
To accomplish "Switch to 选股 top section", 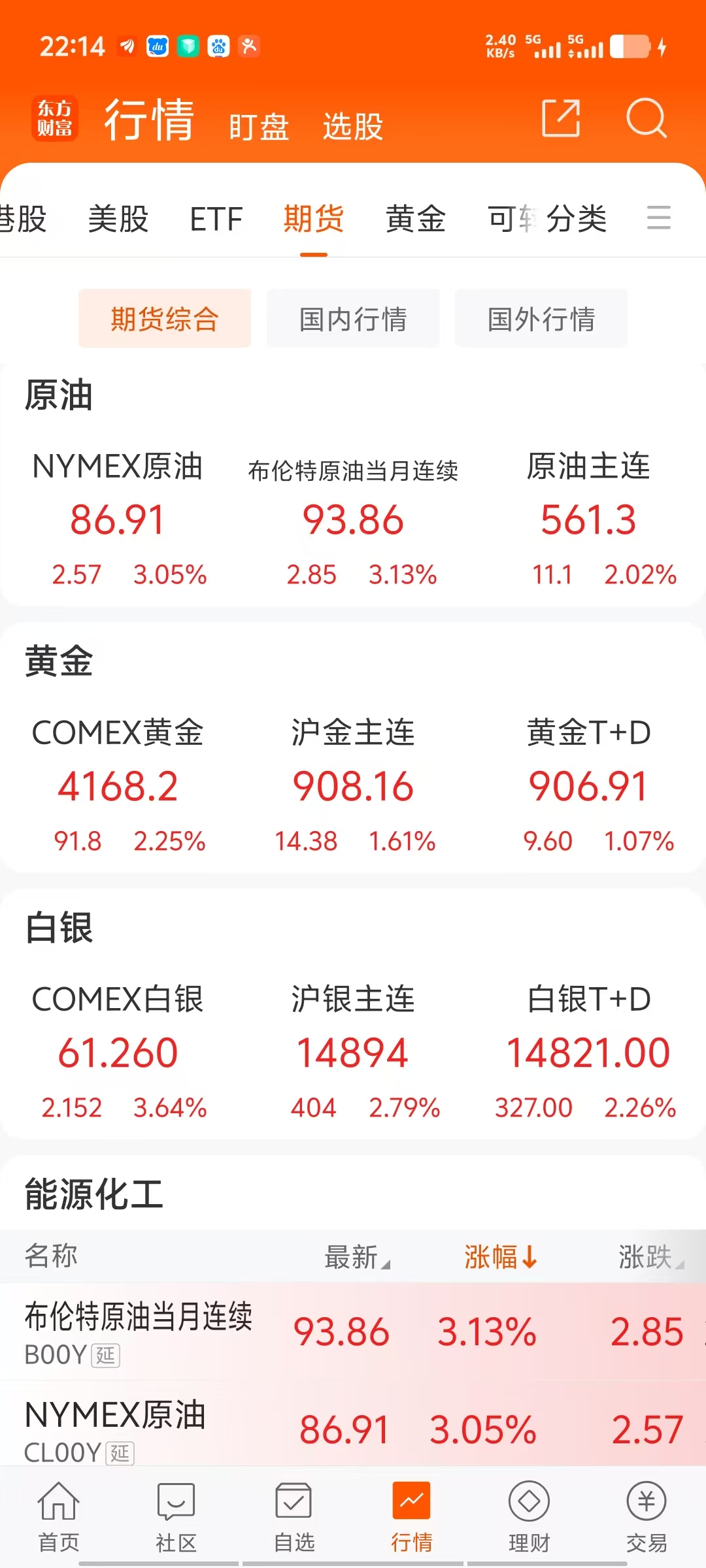I will 353,126.
